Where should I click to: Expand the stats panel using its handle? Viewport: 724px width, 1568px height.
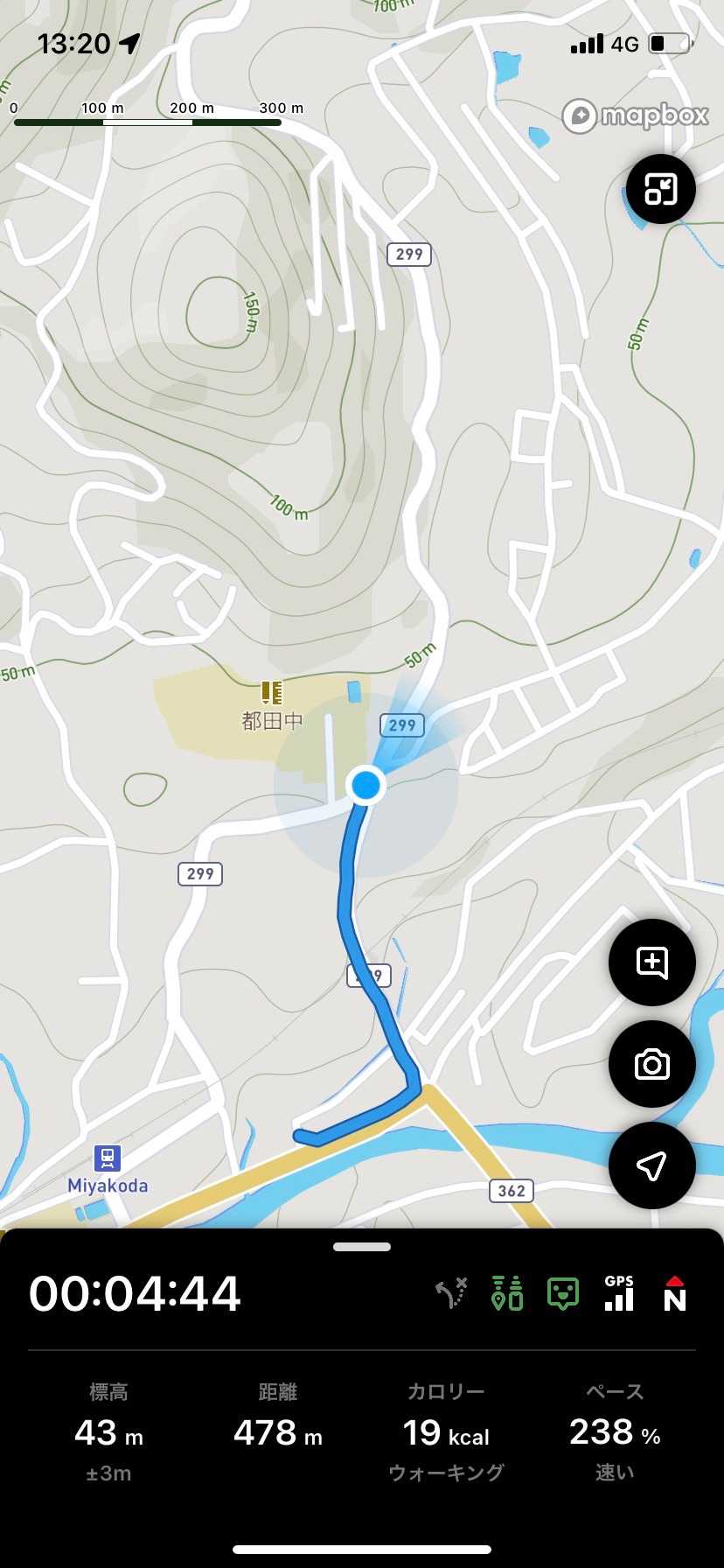[362, 1247]
